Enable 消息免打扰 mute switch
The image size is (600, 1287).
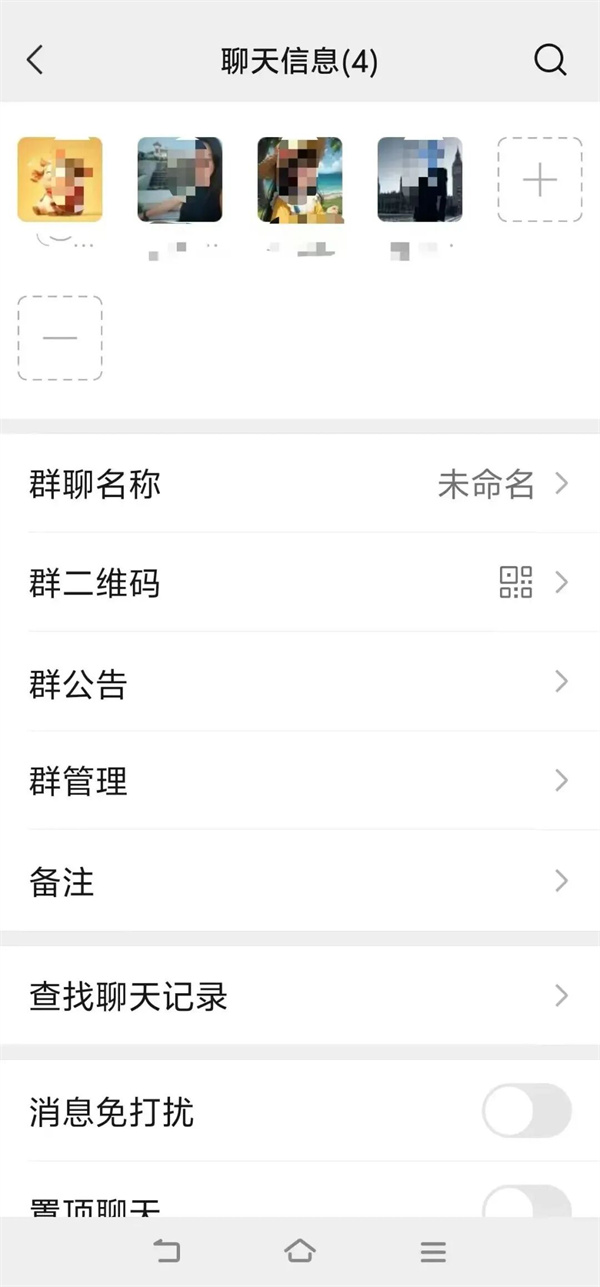click(526, 1111)
